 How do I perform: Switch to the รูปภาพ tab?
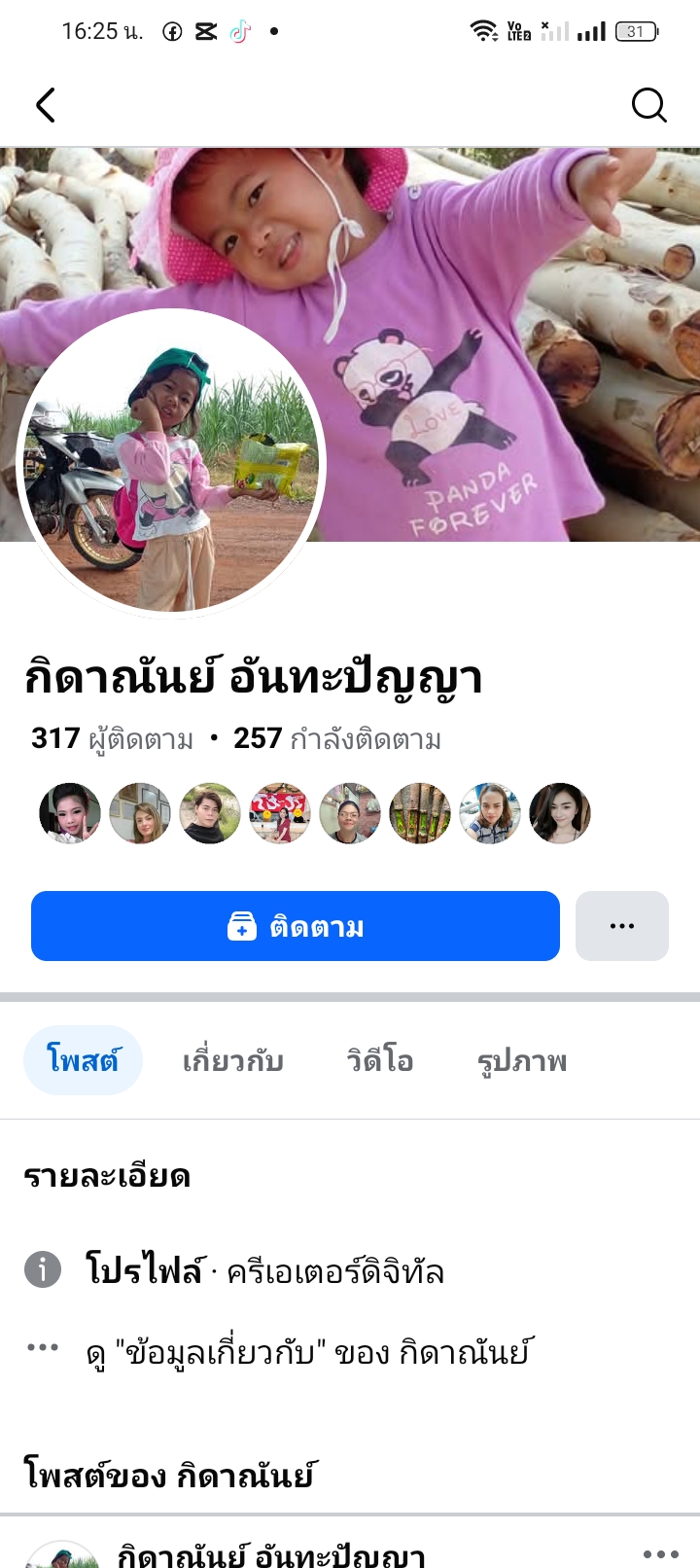522,1060
